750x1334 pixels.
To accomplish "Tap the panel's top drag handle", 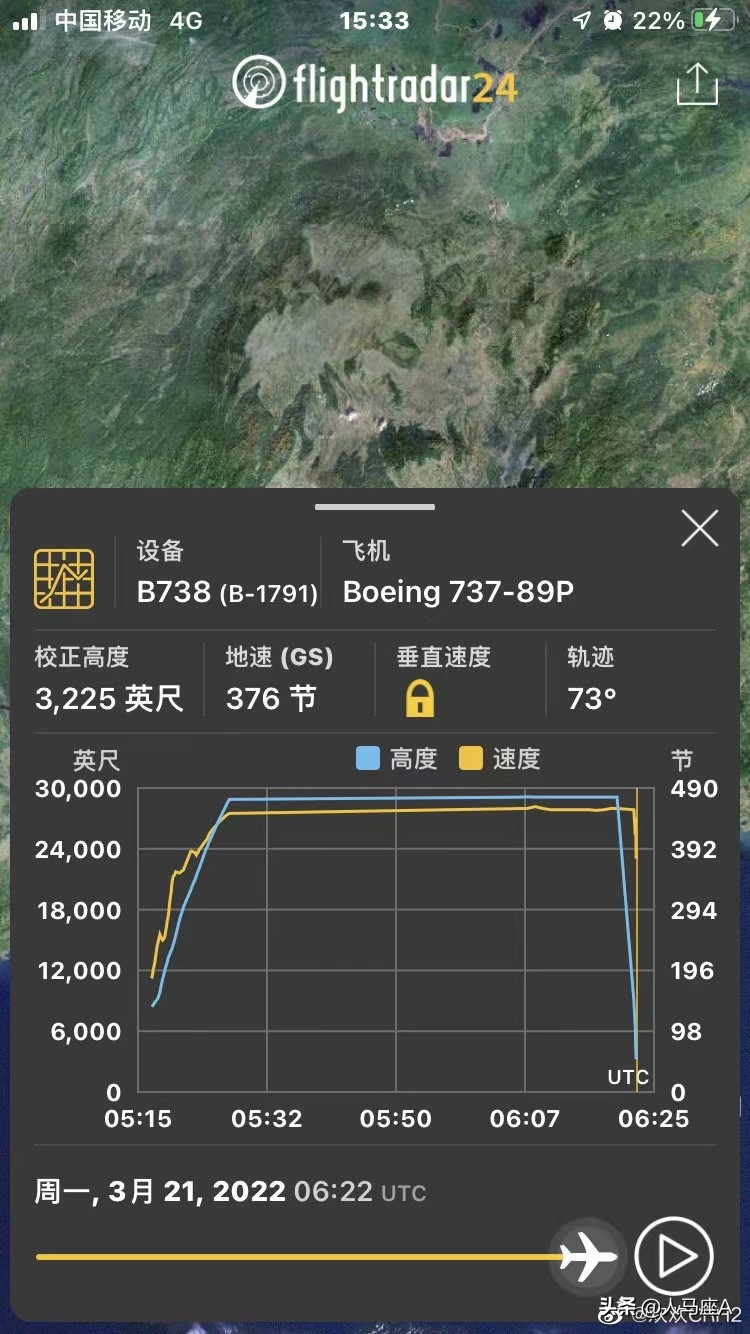I will (x=375, y=507).
